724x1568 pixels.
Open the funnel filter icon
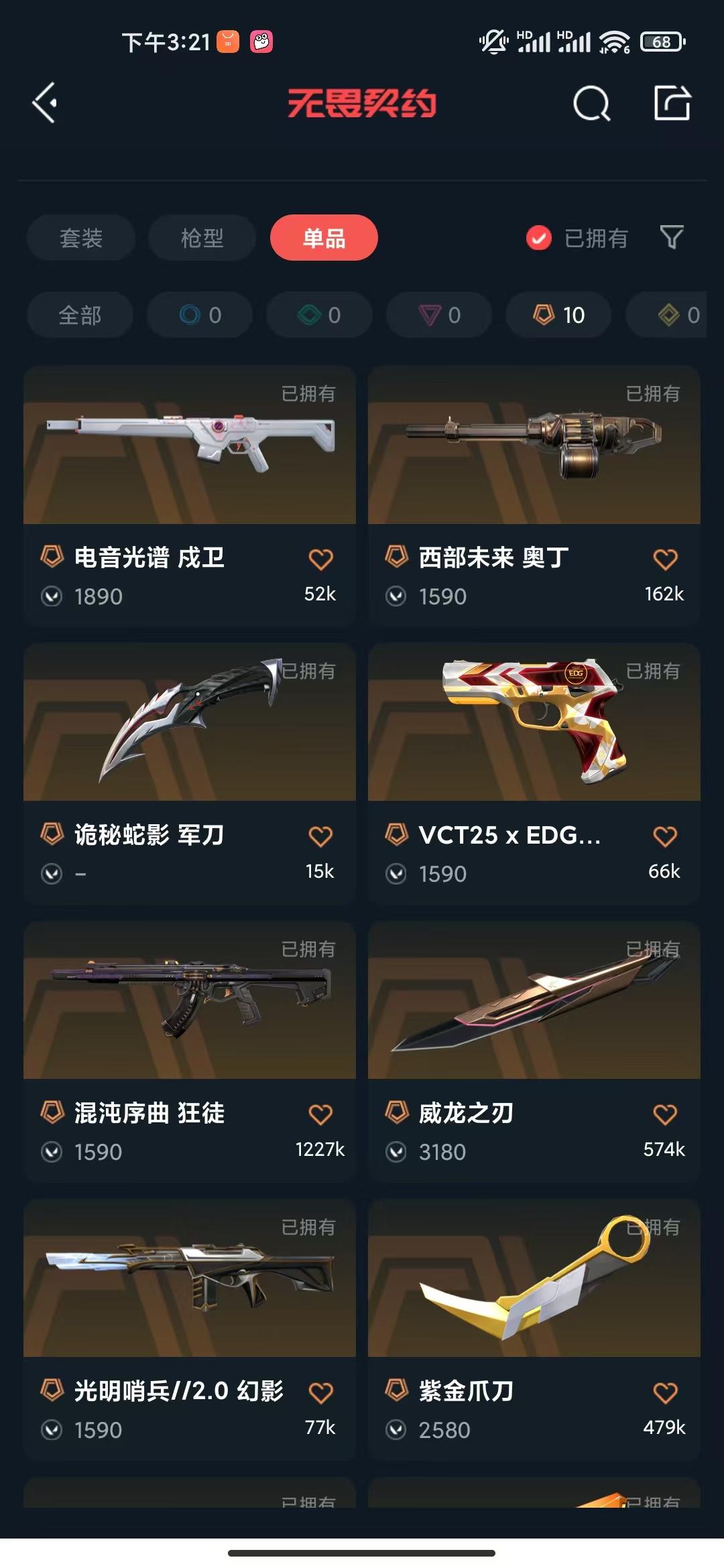[x=672, y=237]
